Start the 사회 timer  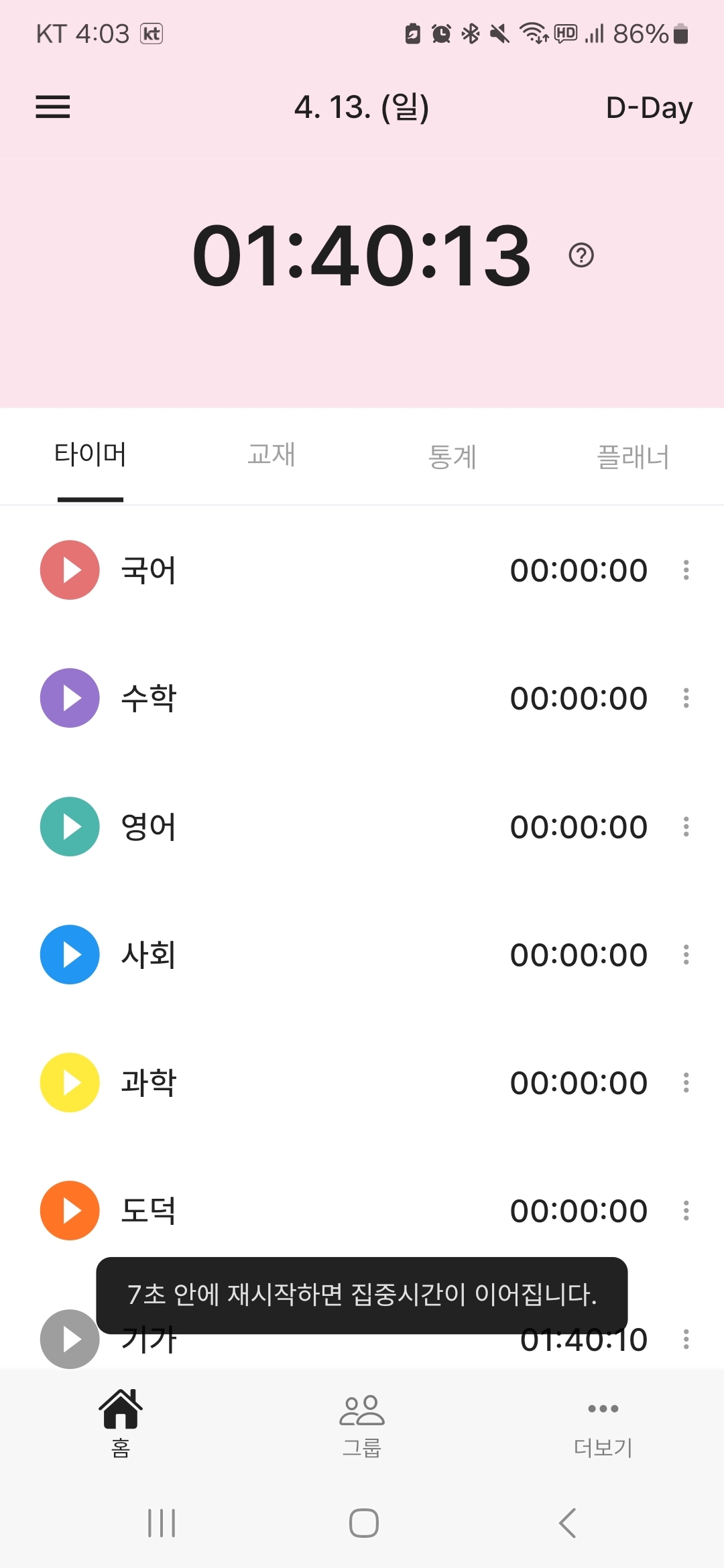click(70, 954)
